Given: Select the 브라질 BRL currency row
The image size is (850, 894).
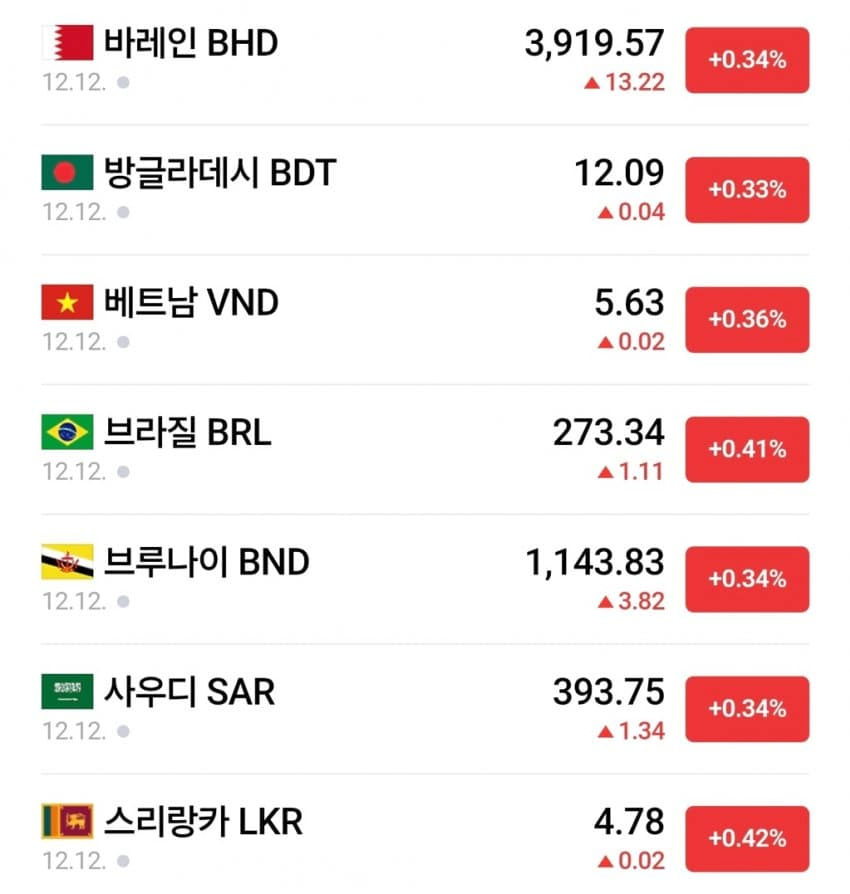Looking at the screenshot, I should click(x=187, y=433).
